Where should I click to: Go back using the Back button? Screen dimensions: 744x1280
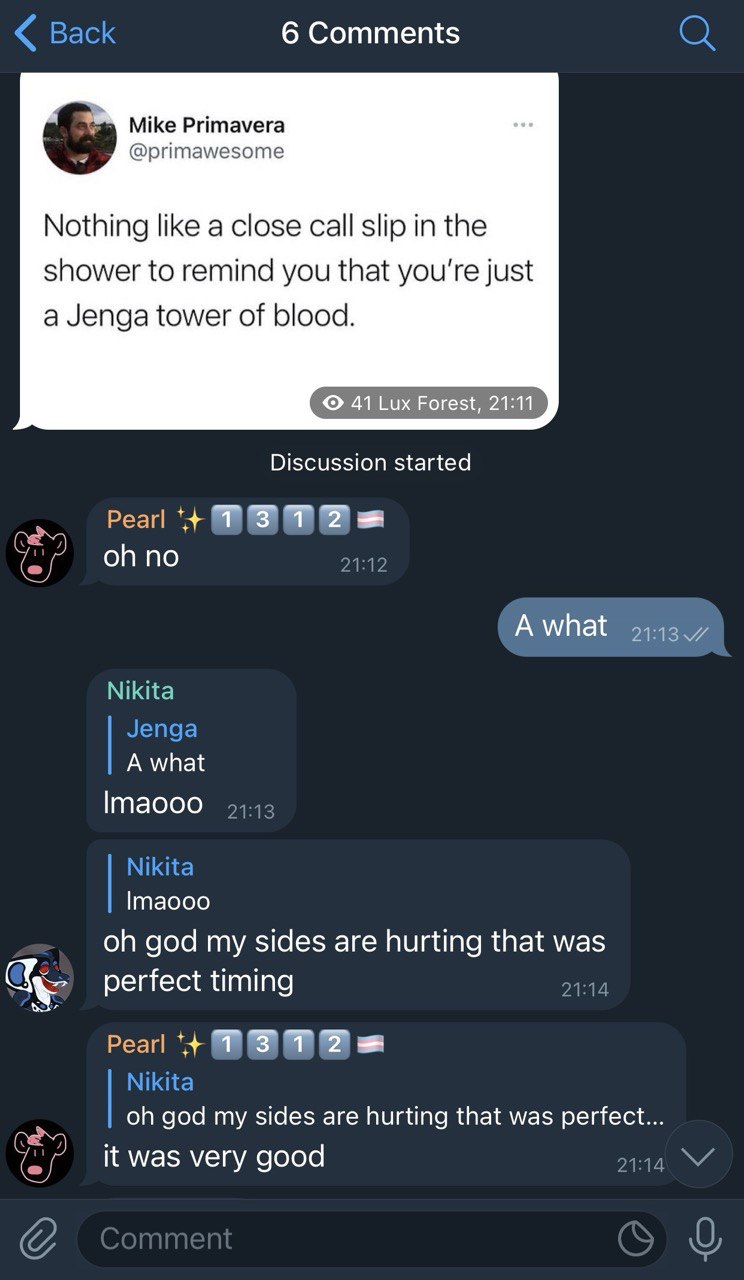pos(66,33)
